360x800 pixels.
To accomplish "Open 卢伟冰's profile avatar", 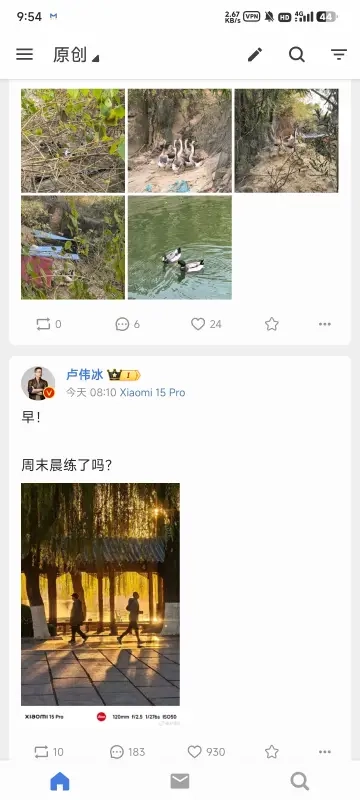I will click(38, 383).
